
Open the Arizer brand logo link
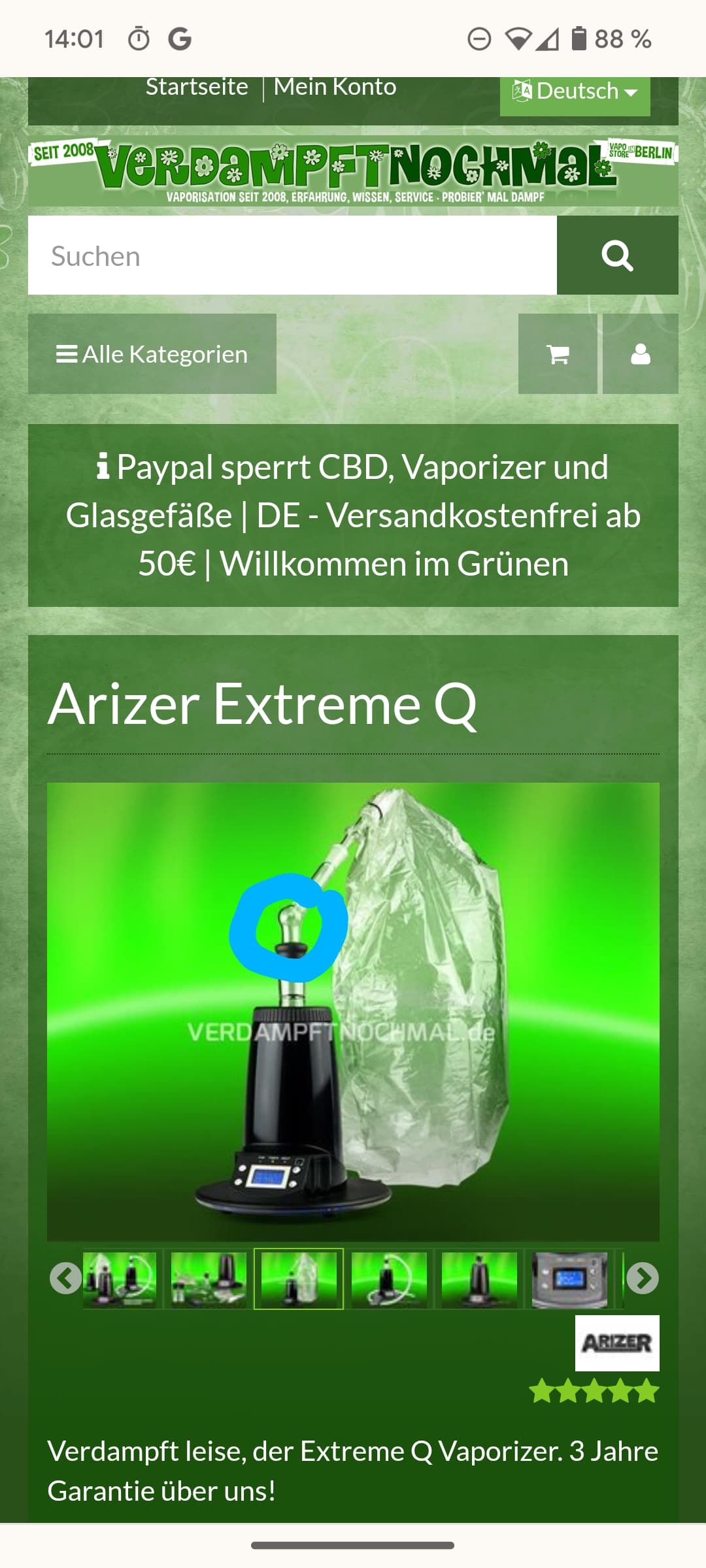616,1343
